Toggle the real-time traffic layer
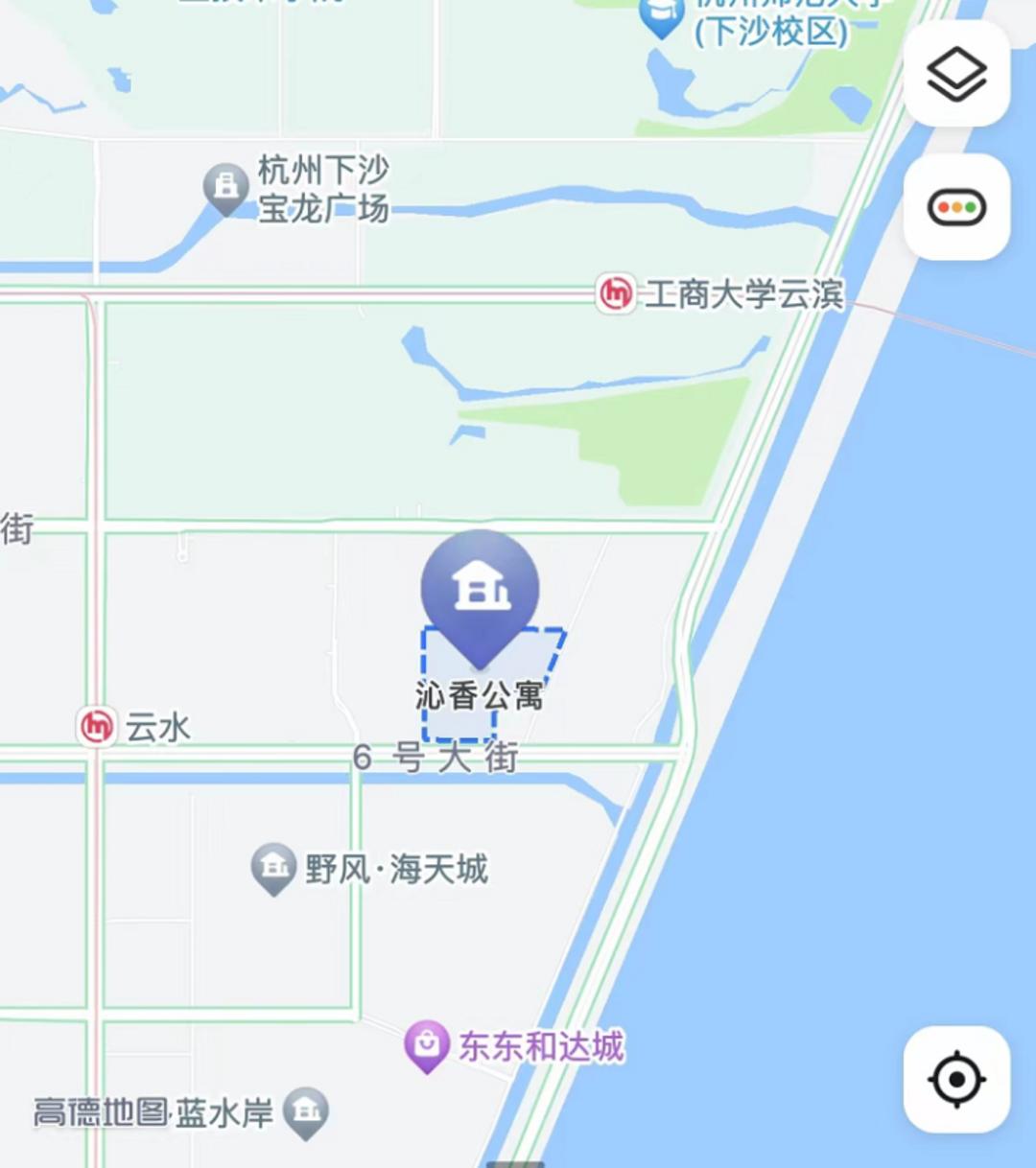This screenshot has height=1168, width=1036. (955, 206)
